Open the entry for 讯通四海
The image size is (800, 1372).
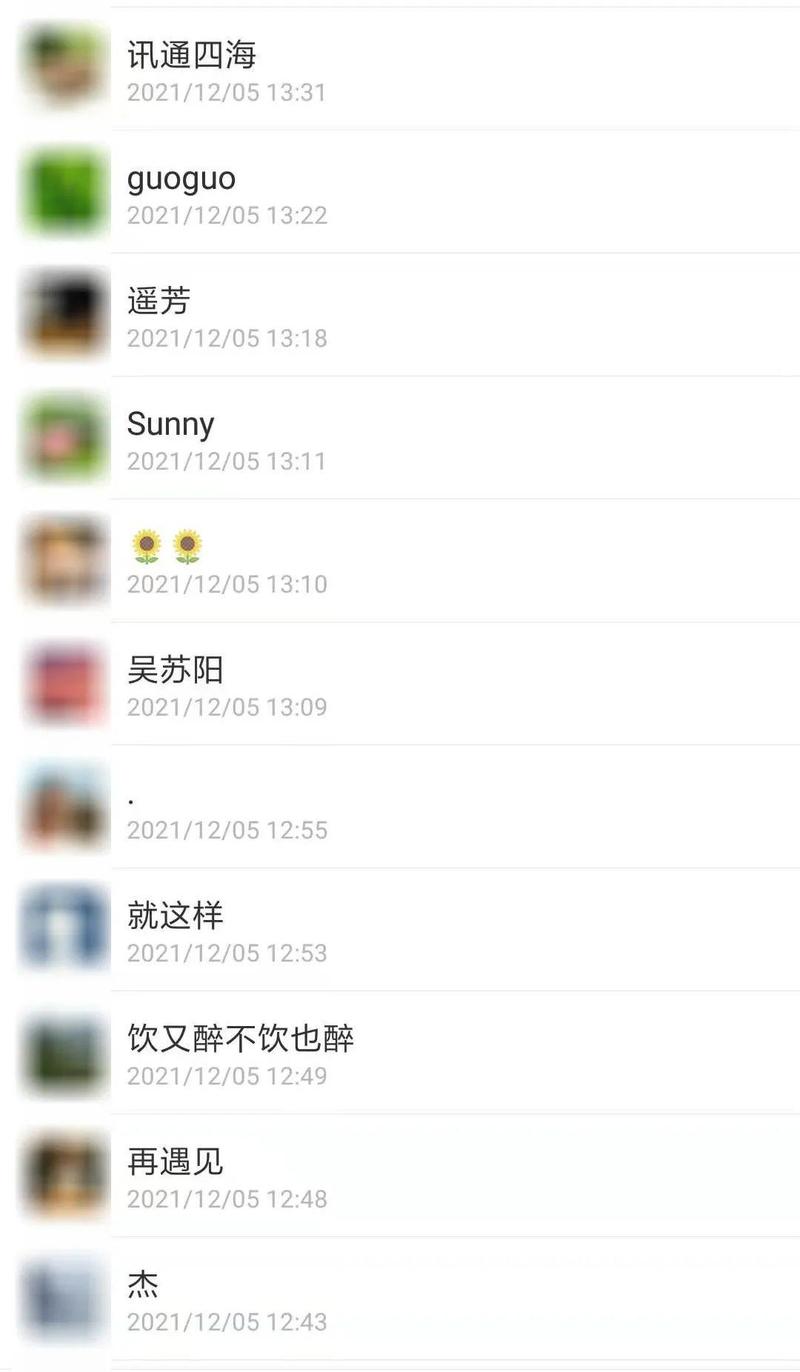[x=400, y=69]
